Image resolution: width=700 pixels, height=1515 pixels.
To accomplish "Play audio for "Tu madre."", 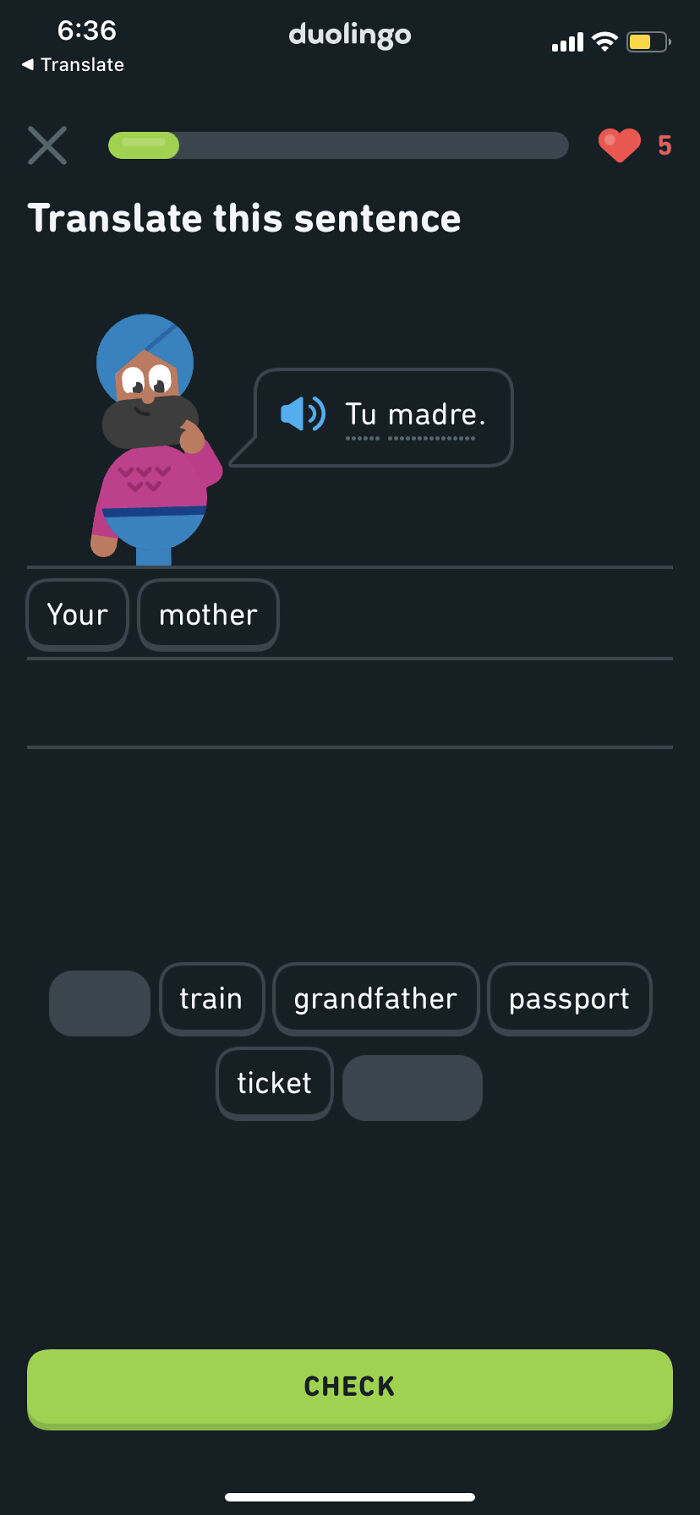I will 302,414.
